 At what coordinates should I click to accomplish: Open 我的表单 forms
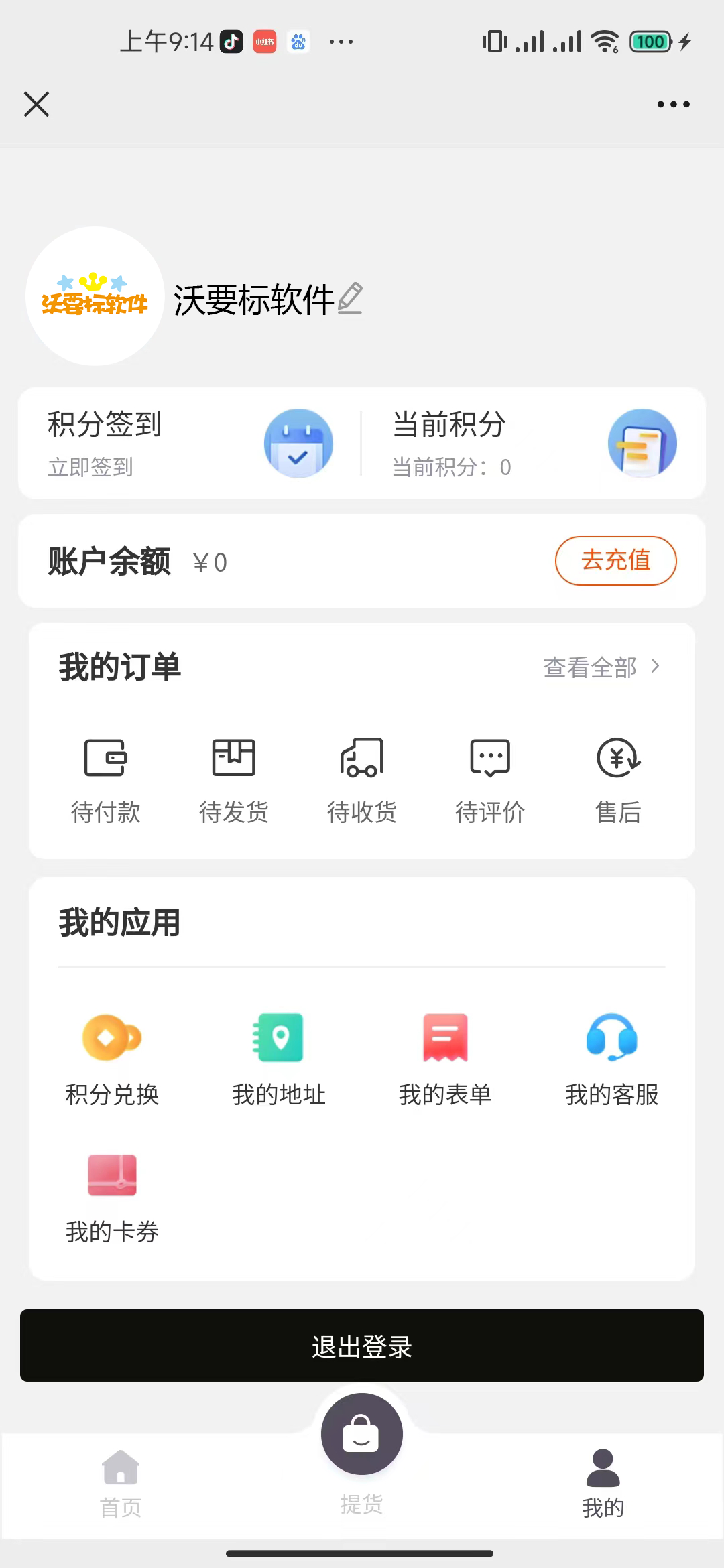click(x=445, y=1060)
